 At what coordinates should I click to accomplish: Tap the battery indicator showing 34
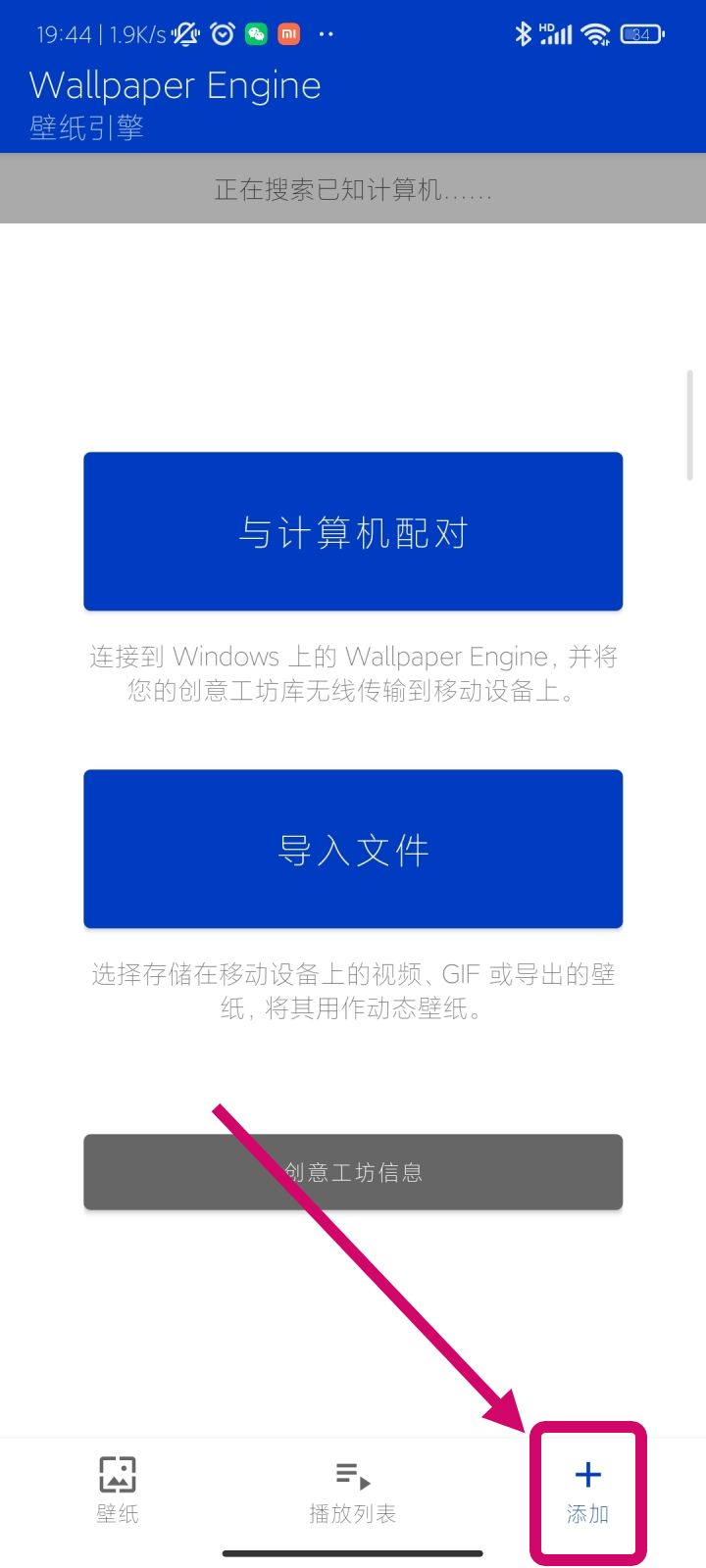pyautogui.click(x=642, y=33)
